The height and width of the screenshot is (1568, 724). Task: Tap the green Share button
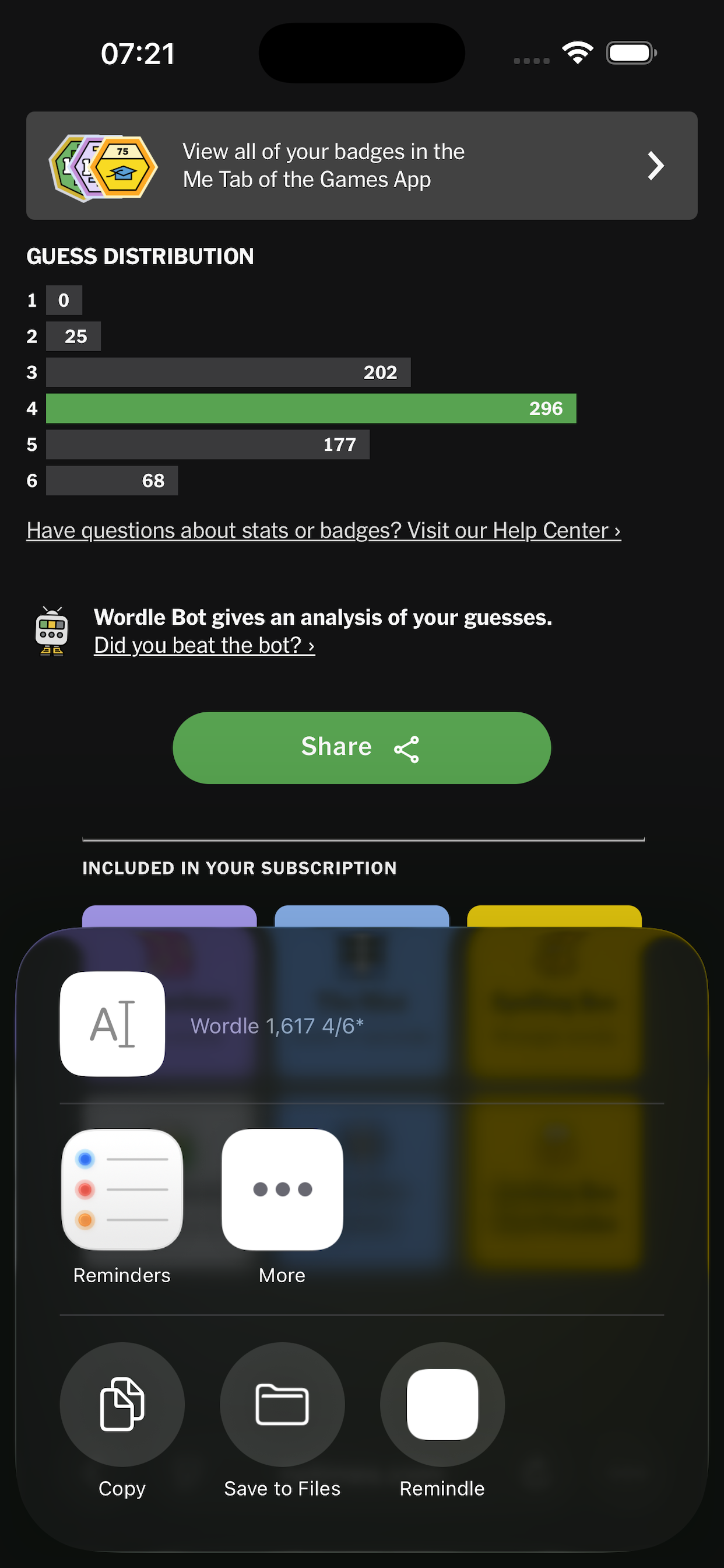point(361,747)
